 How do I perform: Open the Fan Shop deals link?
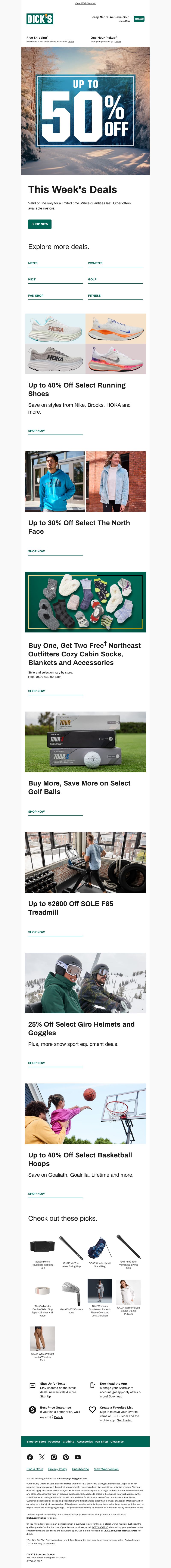pos(36,296)
